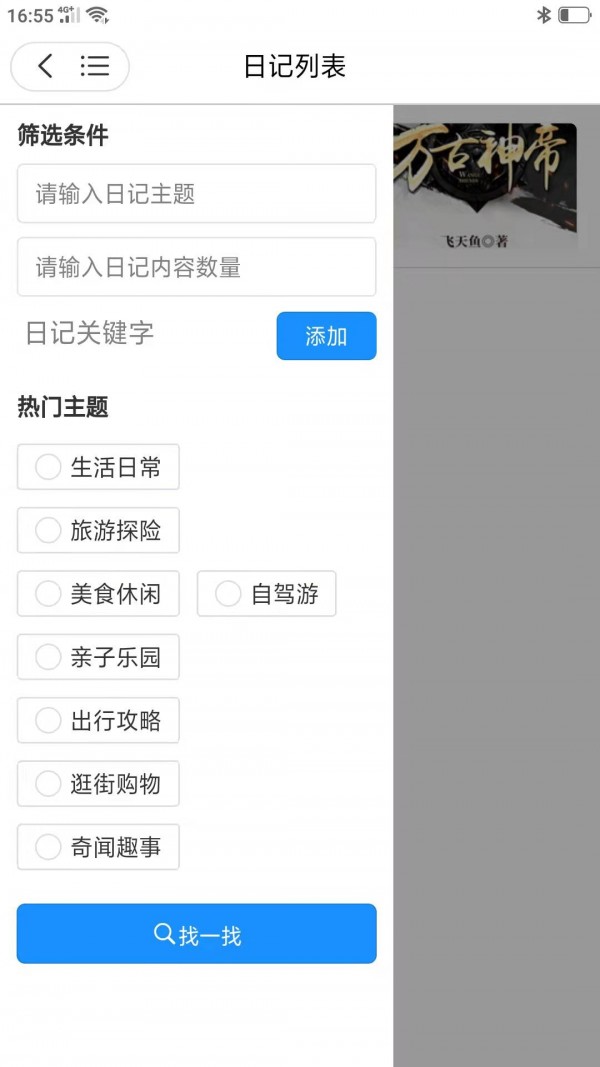
Task: Go back using the header arrow
Action: click(45, 66)
